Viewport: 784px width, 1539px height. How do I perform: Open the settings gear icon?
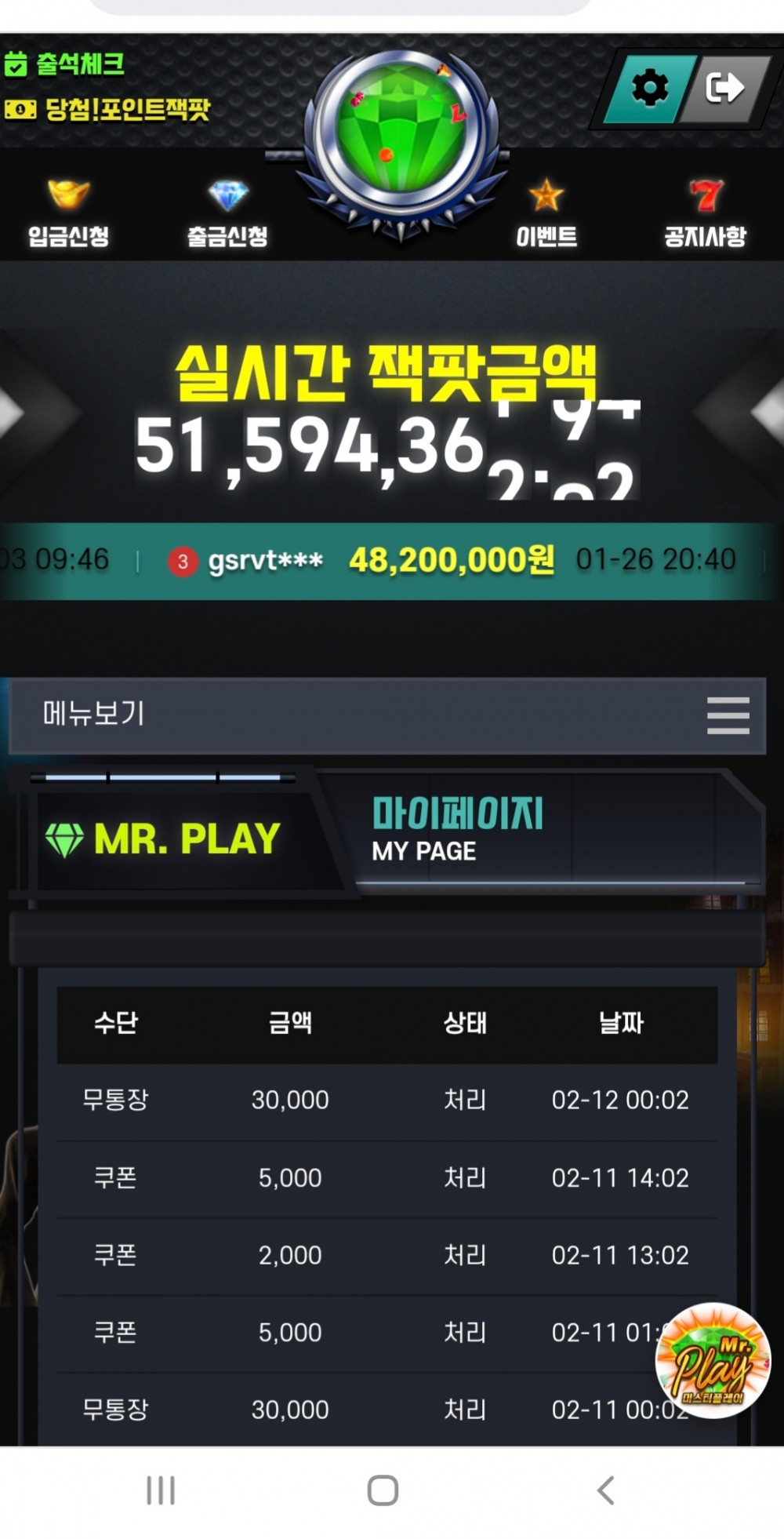point(649,88)
